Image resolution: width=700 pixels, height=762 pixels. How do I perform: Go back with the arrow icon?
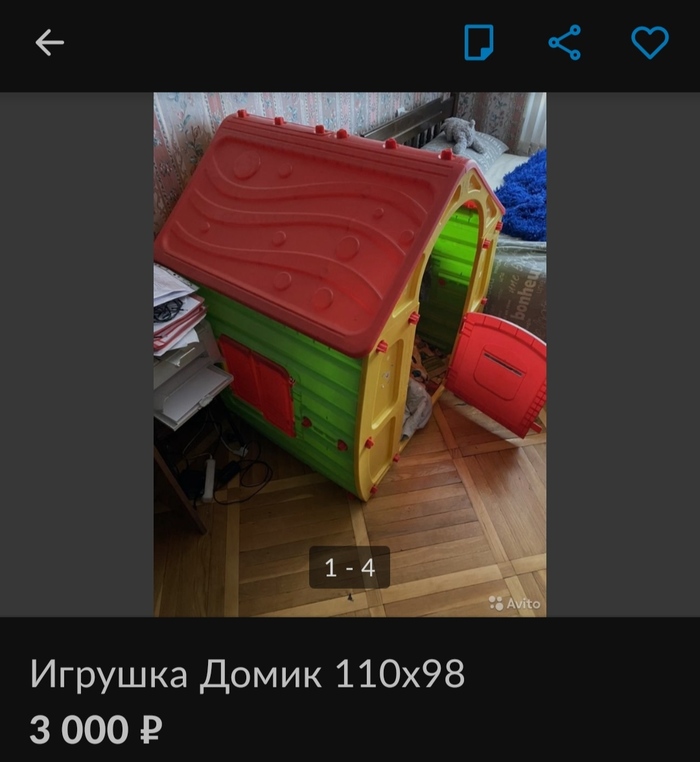point(49,42)
